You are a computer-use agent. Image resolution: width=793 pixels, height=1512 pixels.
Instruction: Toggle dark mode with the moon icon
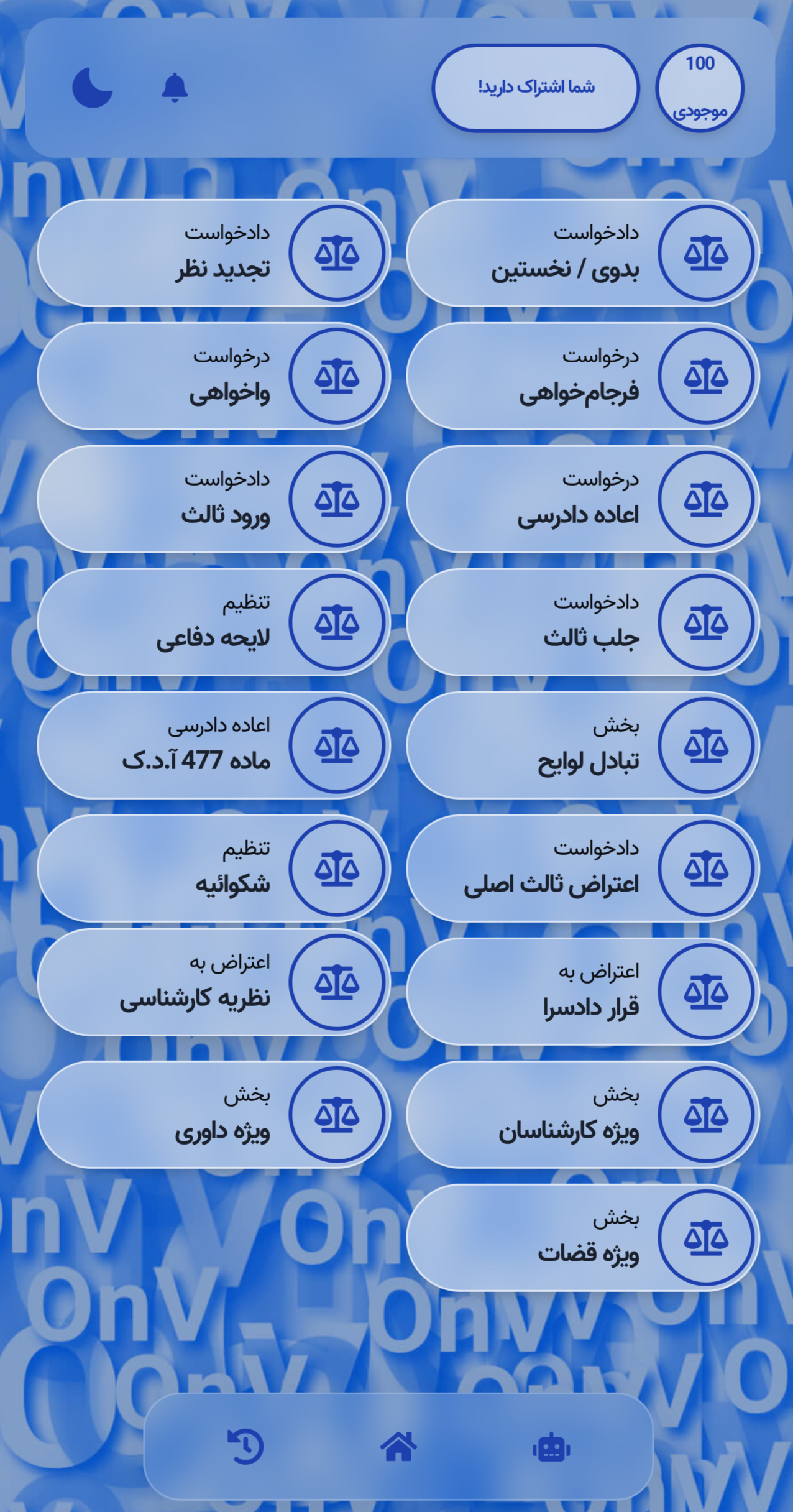pyautogui.click(x=93, y=88)
